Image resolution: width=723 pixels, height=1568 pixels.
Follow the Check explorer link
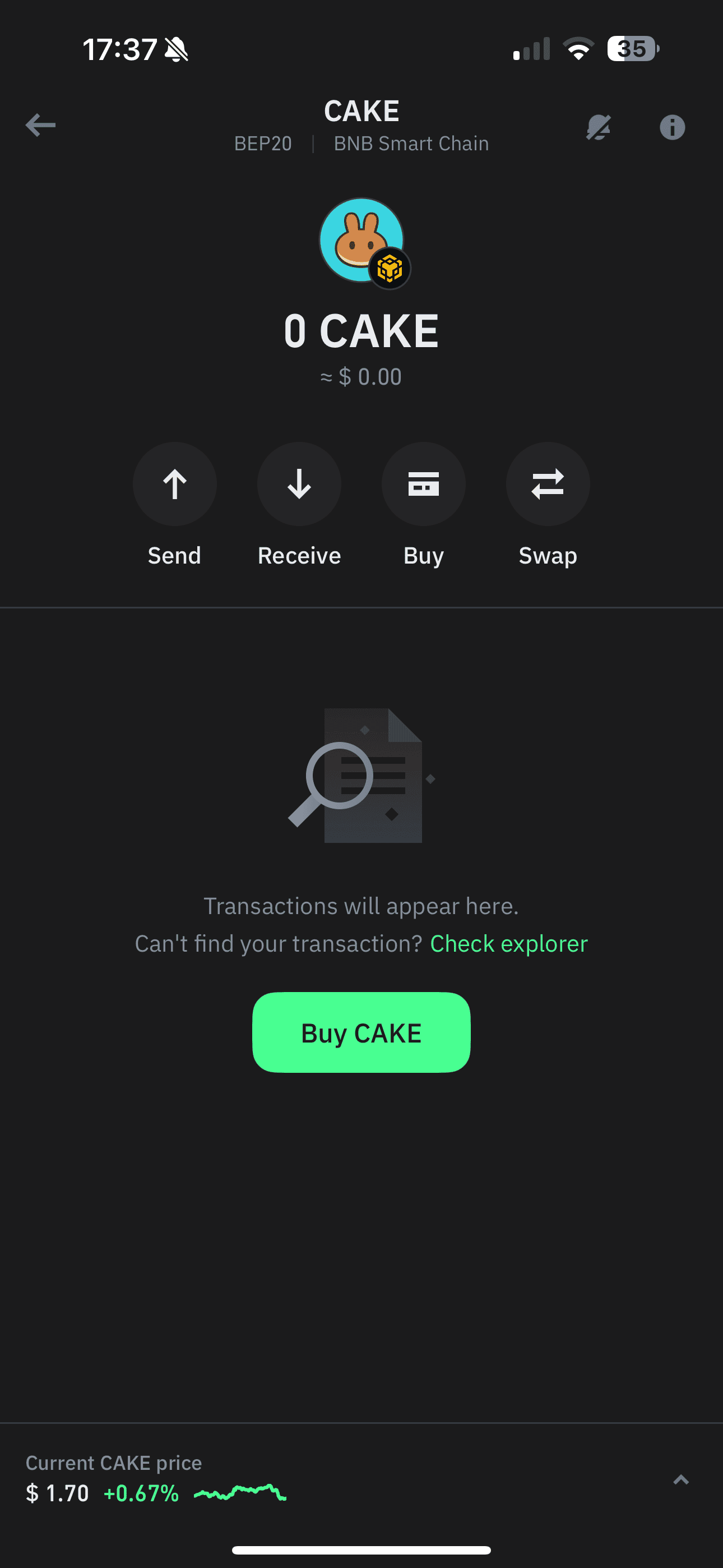click(x=509, y=943)
